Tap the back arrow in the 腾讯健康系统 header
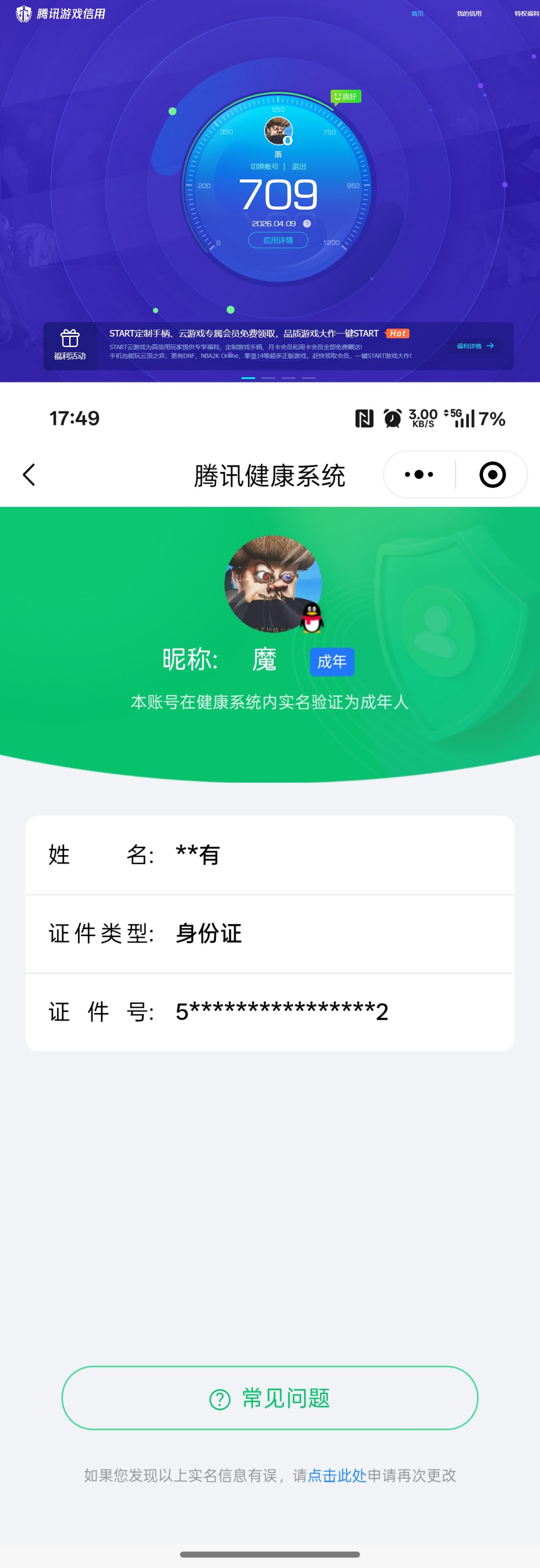 [x=28, y=475]
